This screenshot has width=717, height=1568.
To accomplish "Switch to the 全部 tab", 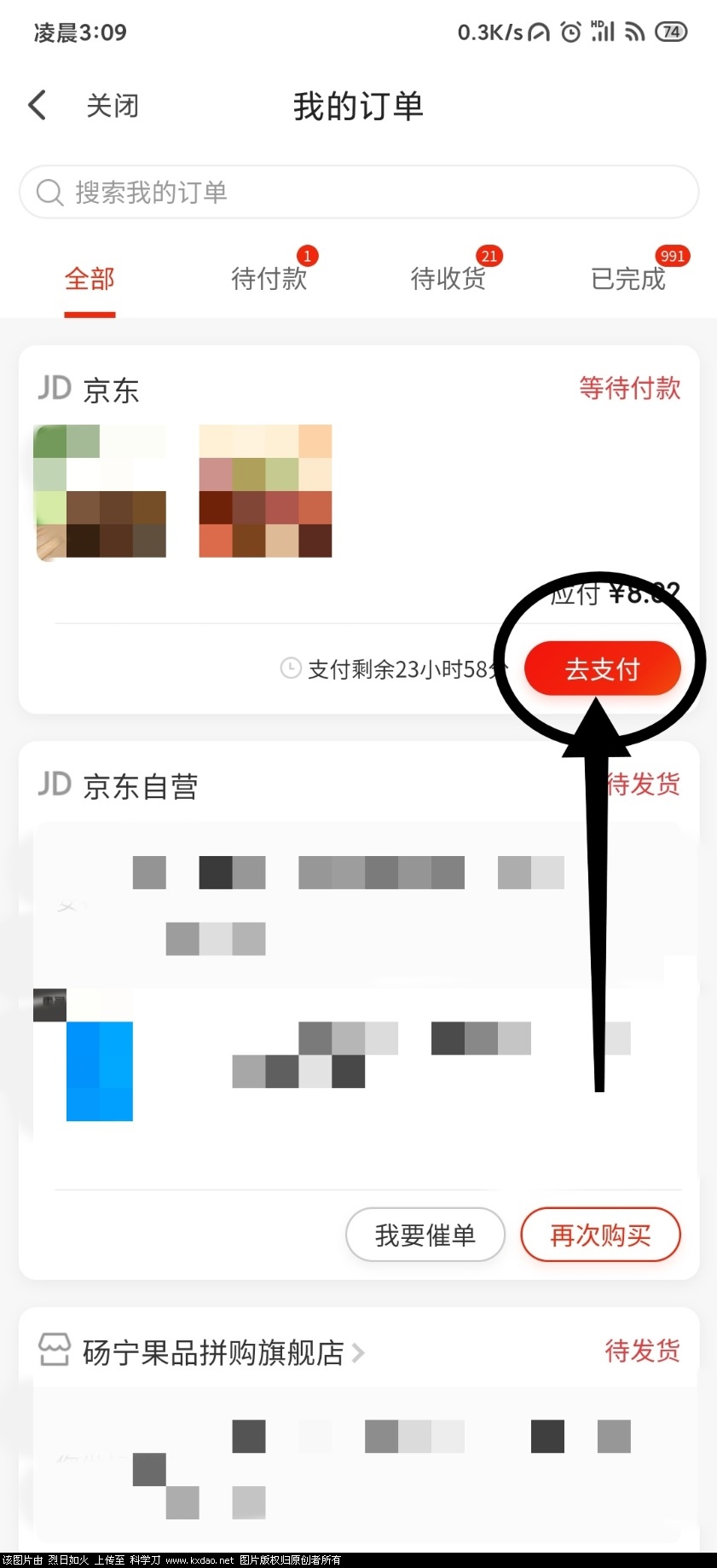I will tap(90, 279).
